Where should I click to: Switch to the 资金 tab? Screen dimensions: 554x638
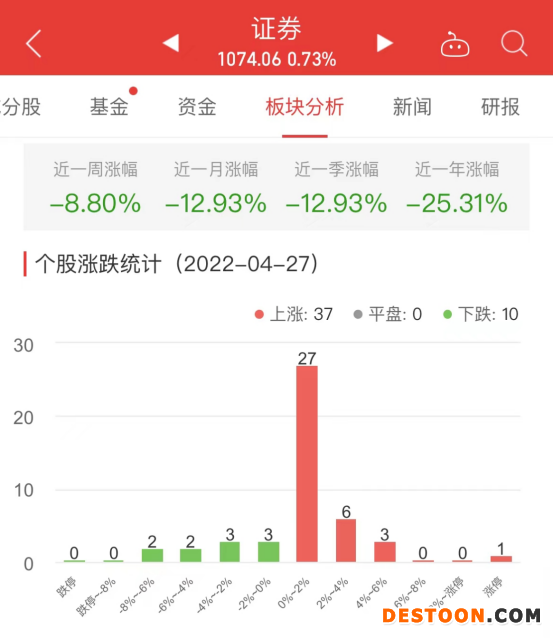click(197, 107)
